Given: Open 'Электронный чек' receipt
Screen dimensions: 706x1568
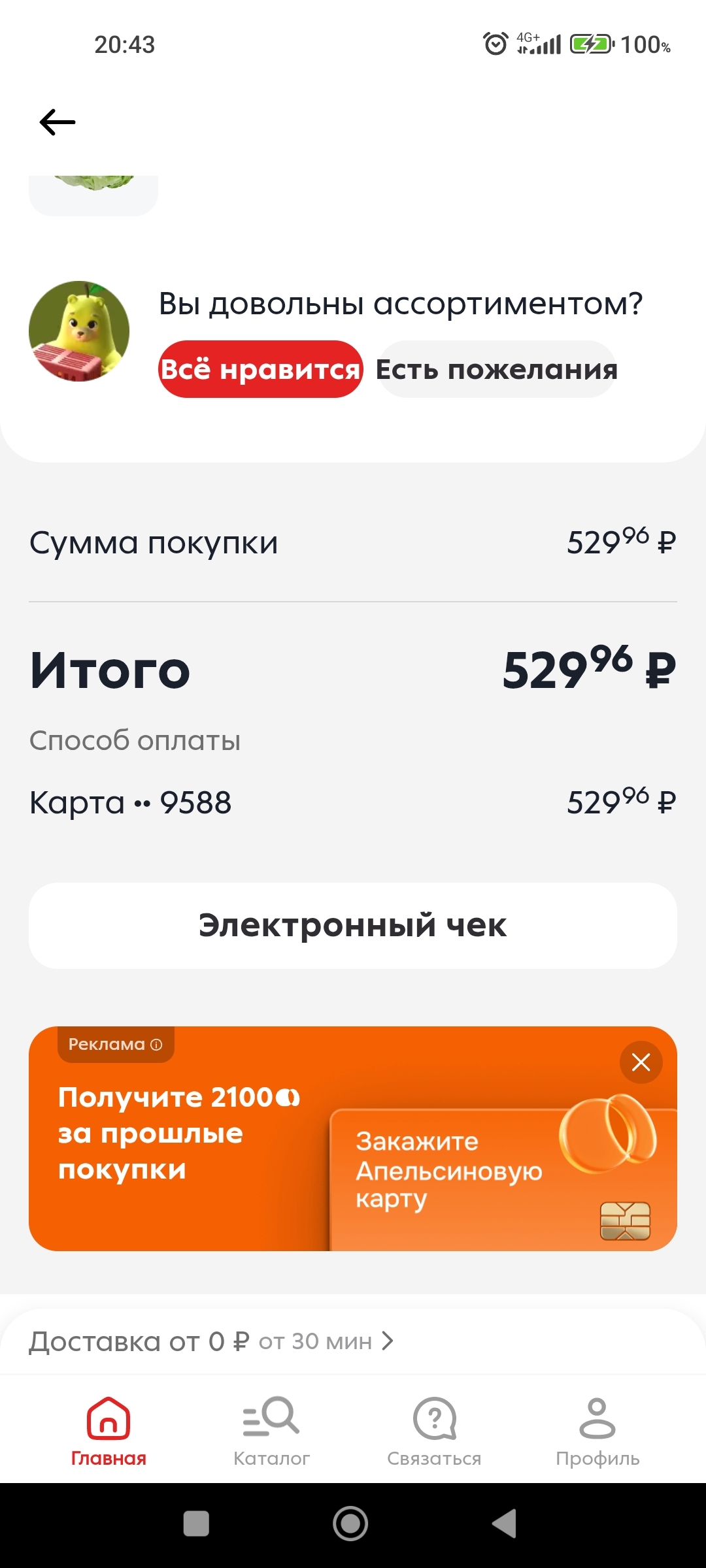Looking at the screenshot, I should click(x=353, y=925).
